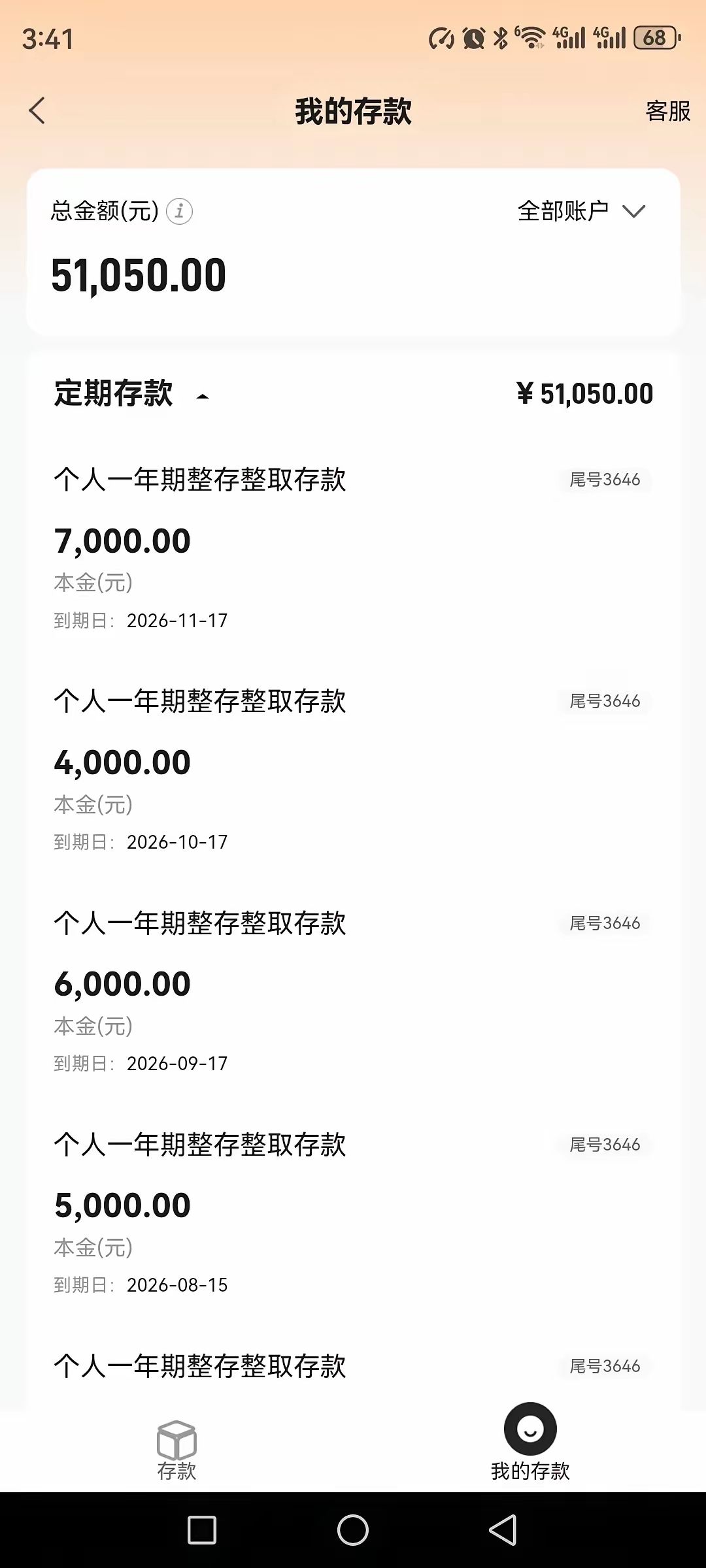
Task: Go back from 我的存款 page
Action: click(x=38, y=111)
